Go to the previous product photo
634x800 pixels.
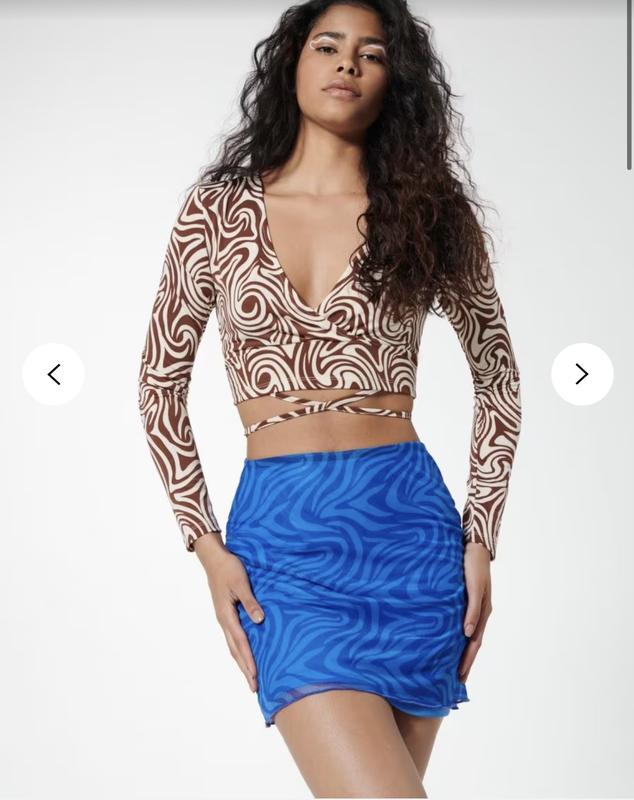coord(54,374)
